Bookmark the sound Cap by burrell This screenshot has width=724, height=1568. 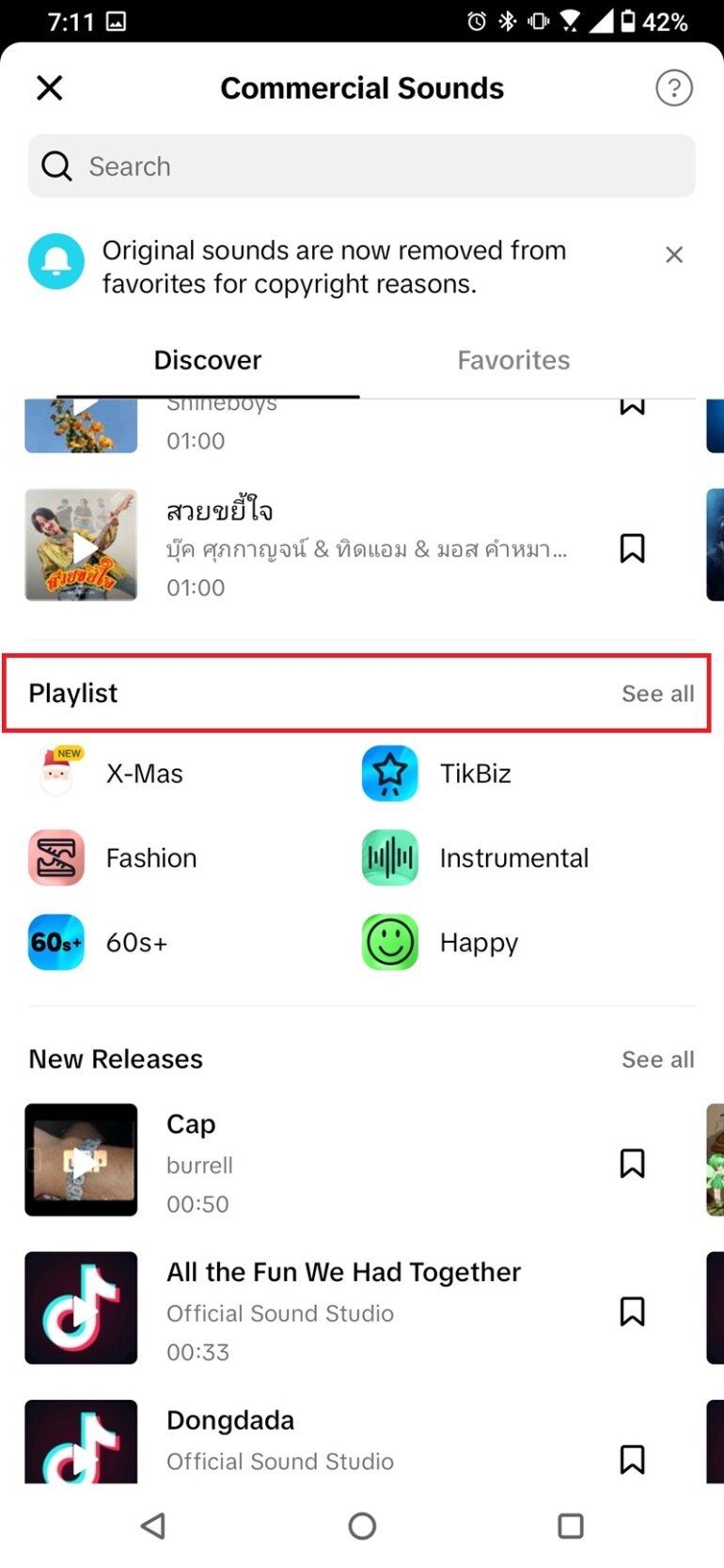[632, 1163]
